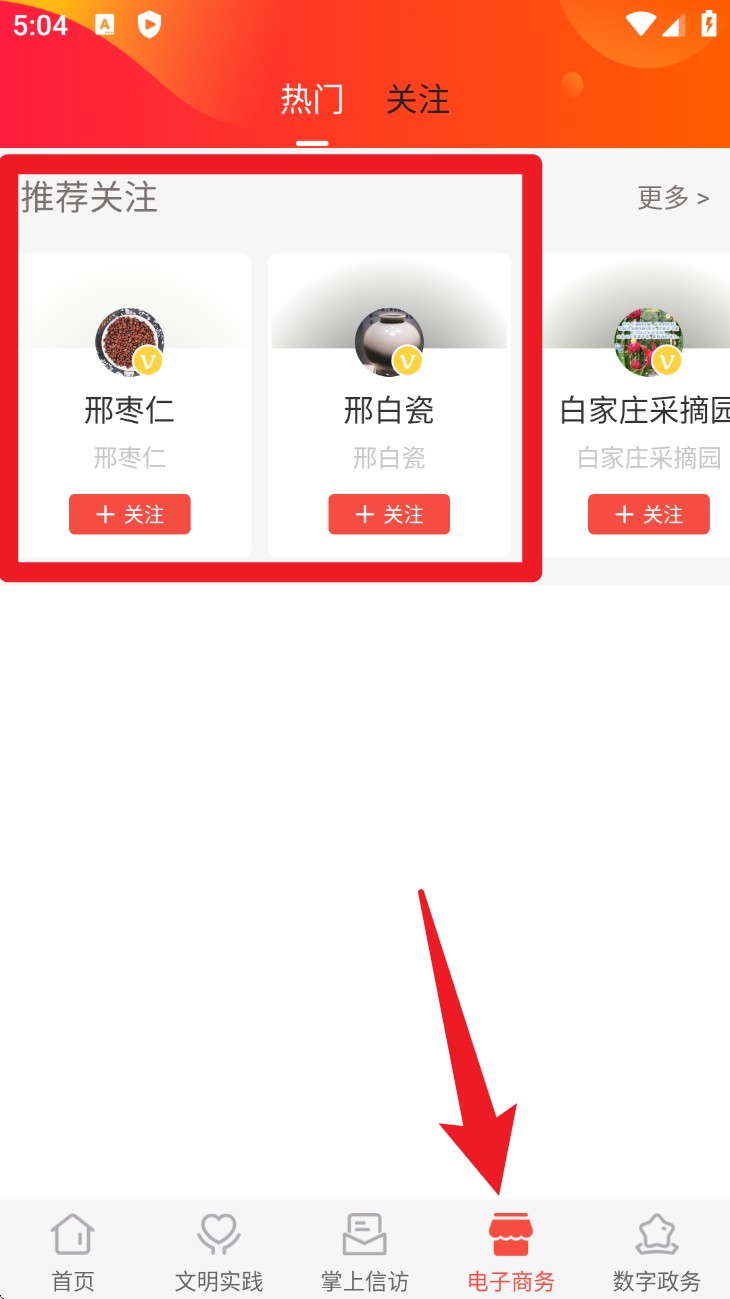Screen dimensions: 730x1299
Task: Switch to the 关注 top tab
Action: click(418, 100)
